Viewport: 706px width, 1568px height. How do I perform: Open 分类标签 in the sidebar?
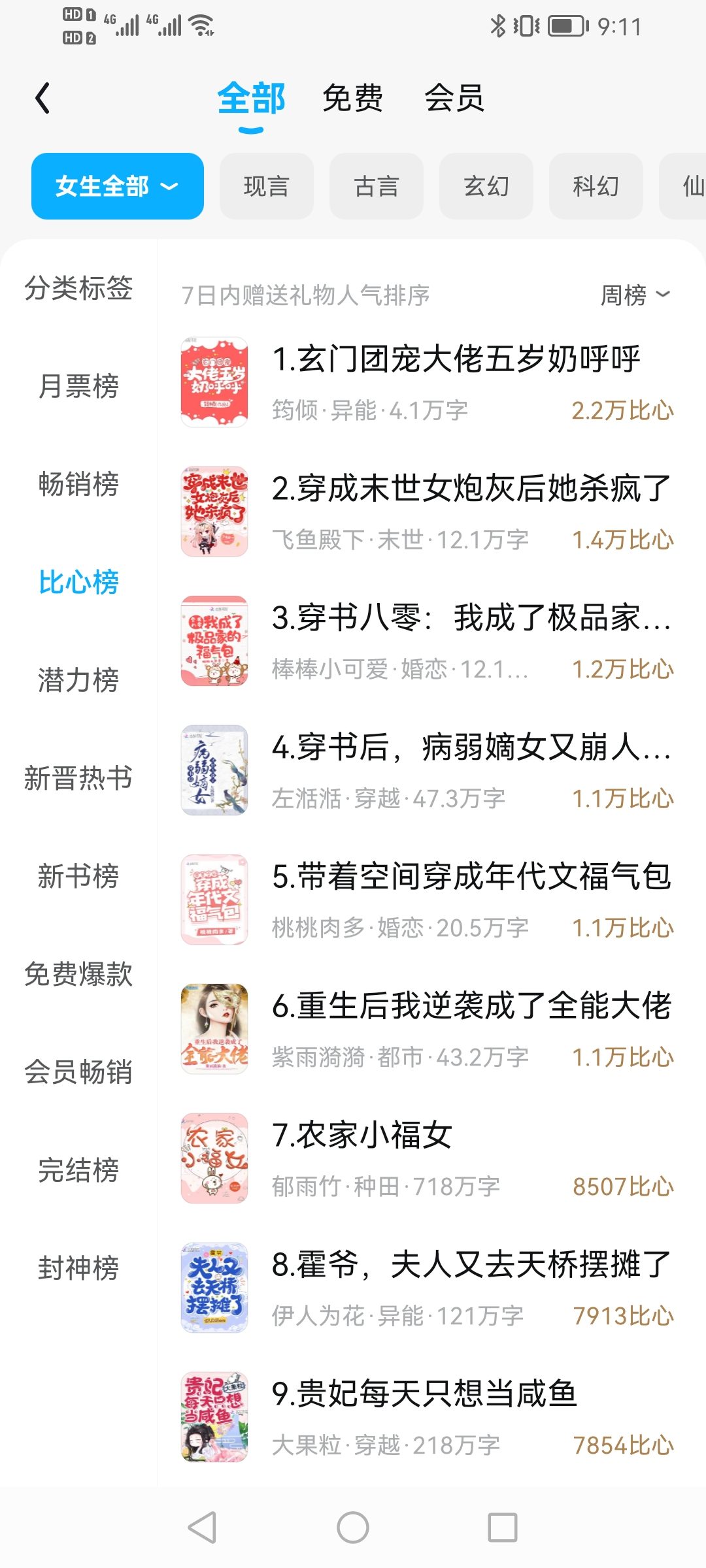click(x=78, y=288)
